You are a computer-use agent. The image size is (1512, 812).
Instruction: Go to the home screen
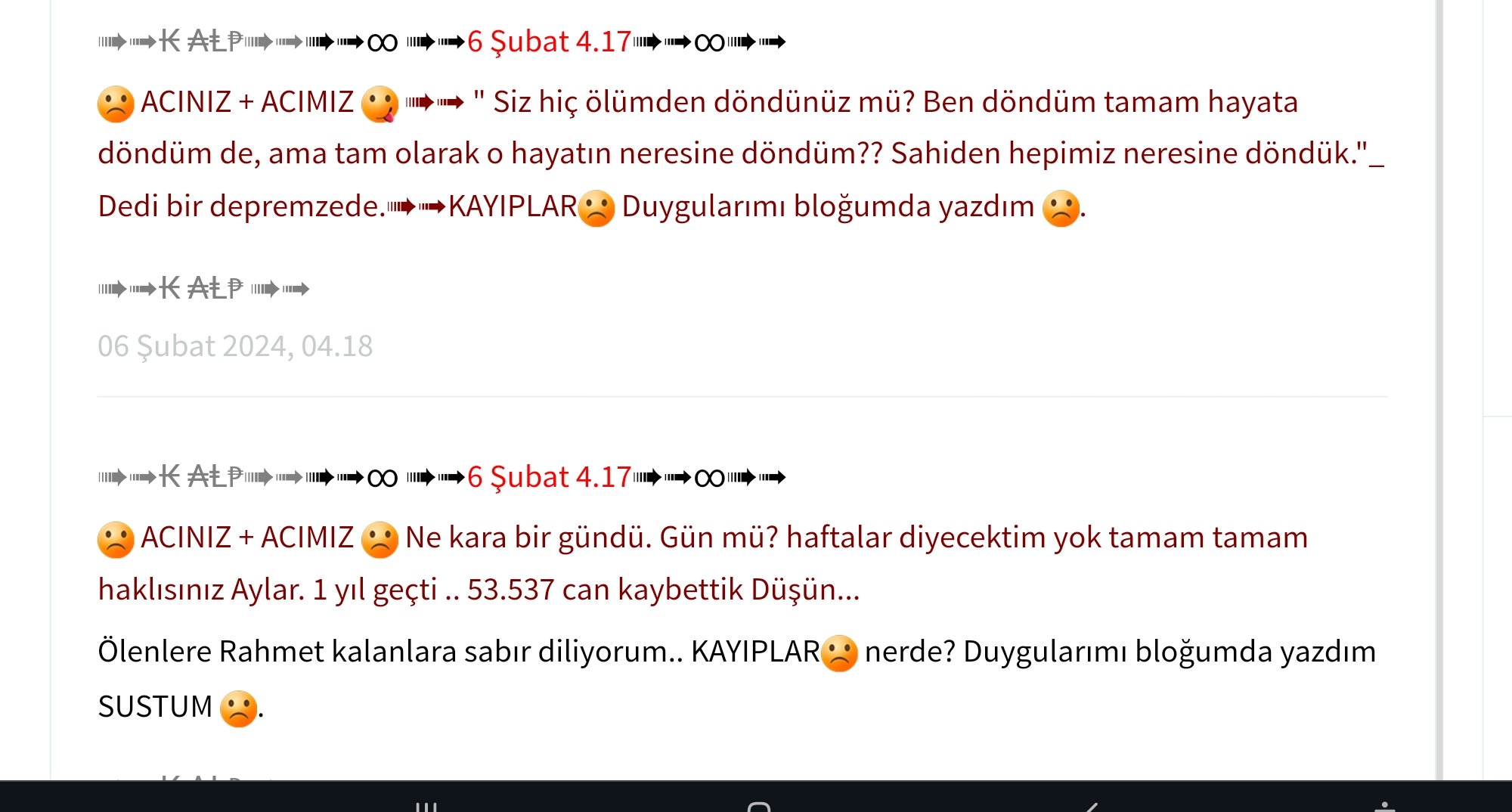(758, 806)
